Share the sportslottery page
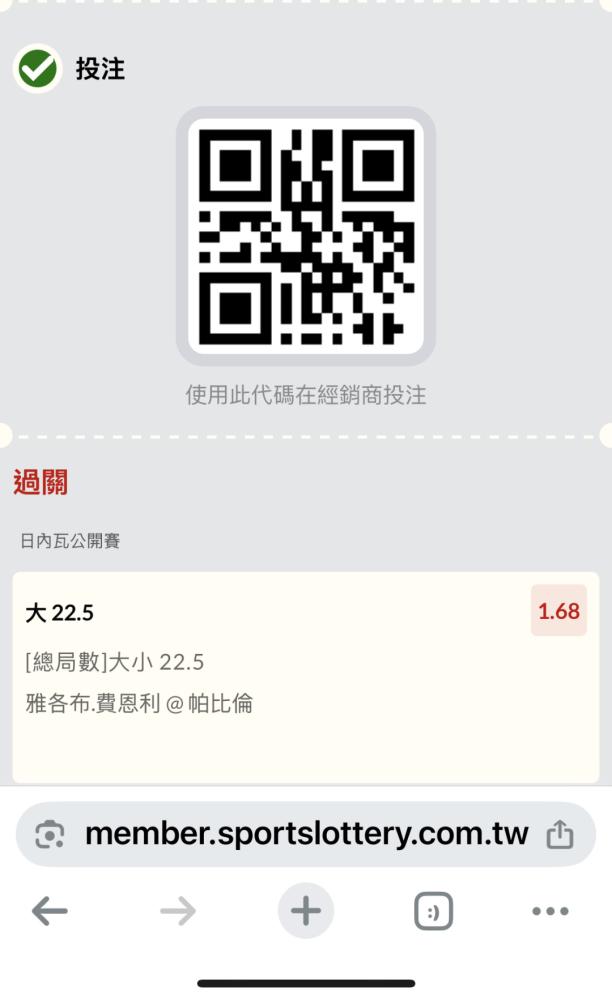This screenshot has height=1000, width=612. click(x=560, y=834)
